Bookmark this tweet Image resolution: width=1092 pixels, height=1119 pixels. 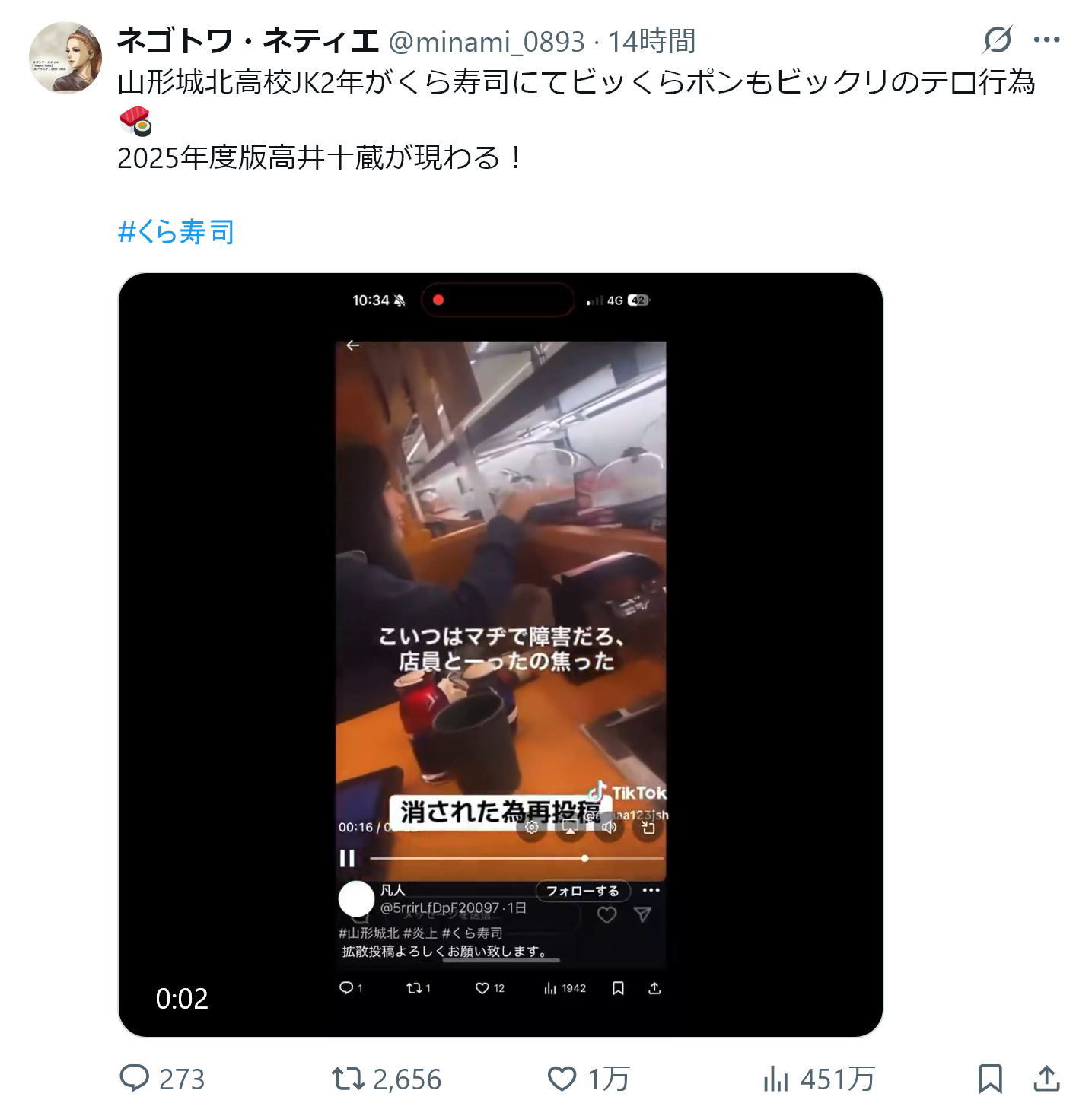coord(990,1079)
